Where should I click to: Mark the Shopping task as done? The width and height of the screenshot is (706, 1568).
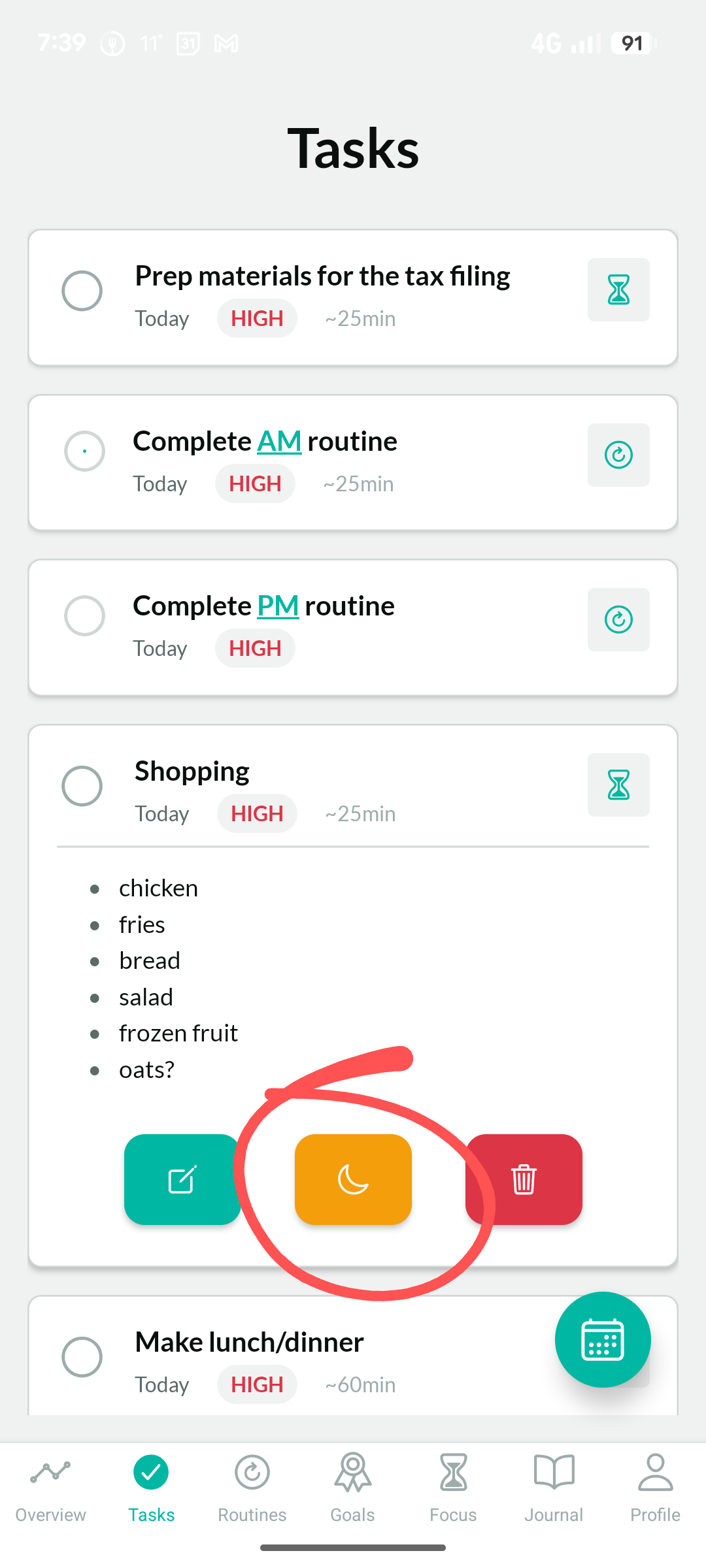click(x=82, y=786)
